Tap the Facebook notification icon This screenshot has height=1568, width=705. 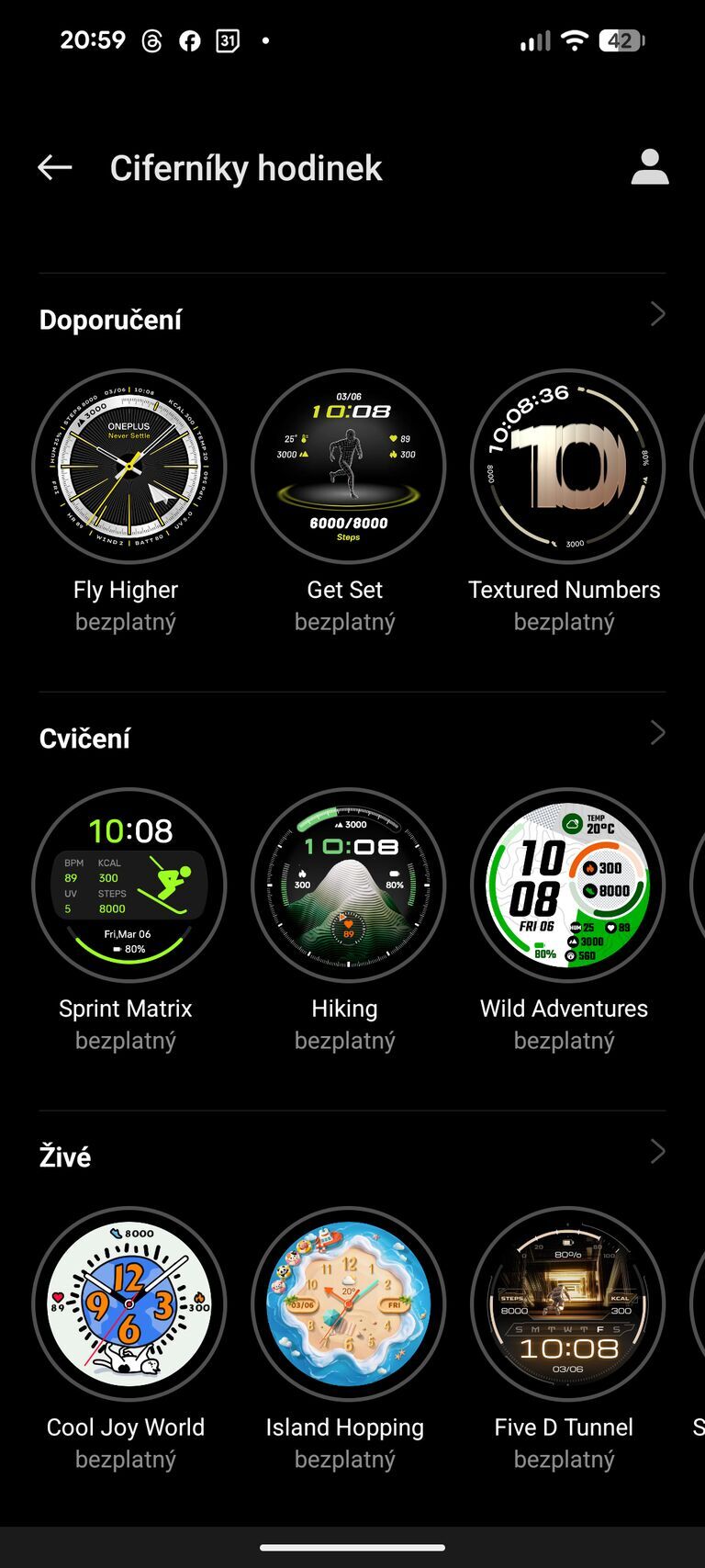(x=189, y=40)
